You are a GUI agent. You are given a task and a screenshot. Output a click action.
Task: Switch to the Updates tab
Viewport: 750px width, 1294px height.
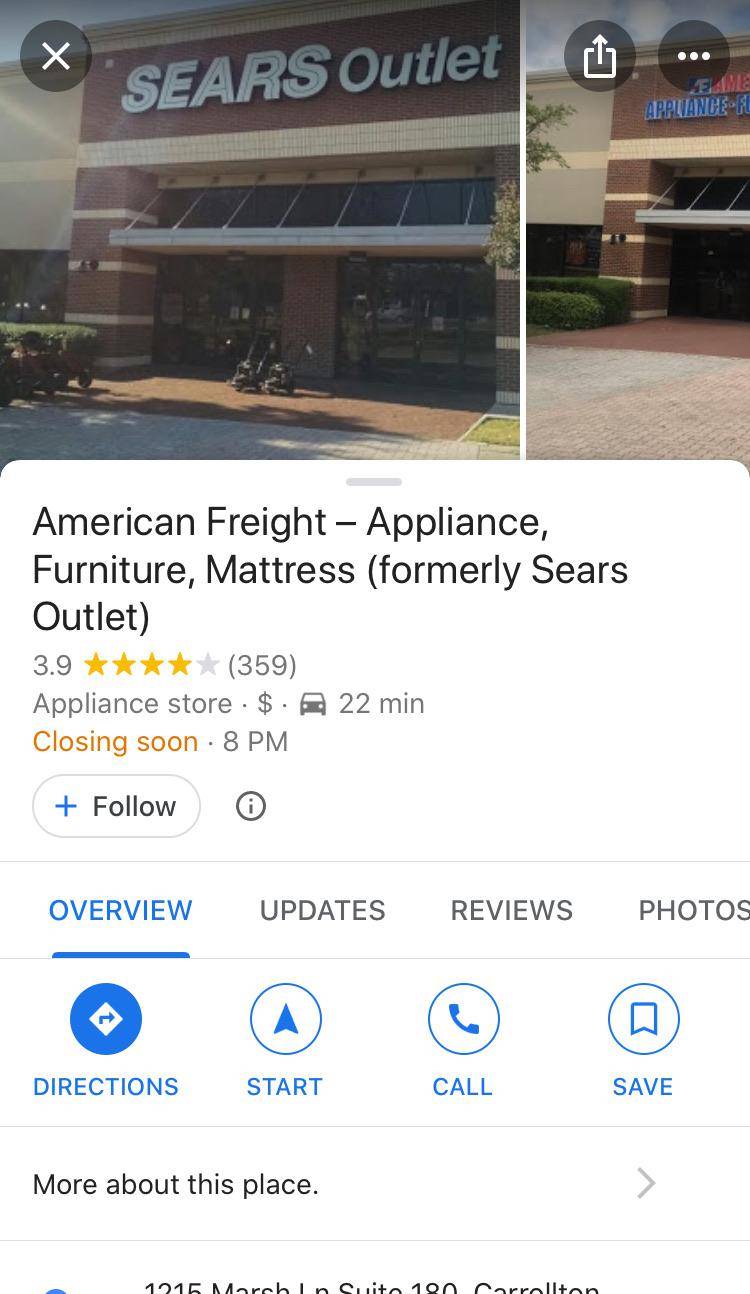tap(322, 910)
